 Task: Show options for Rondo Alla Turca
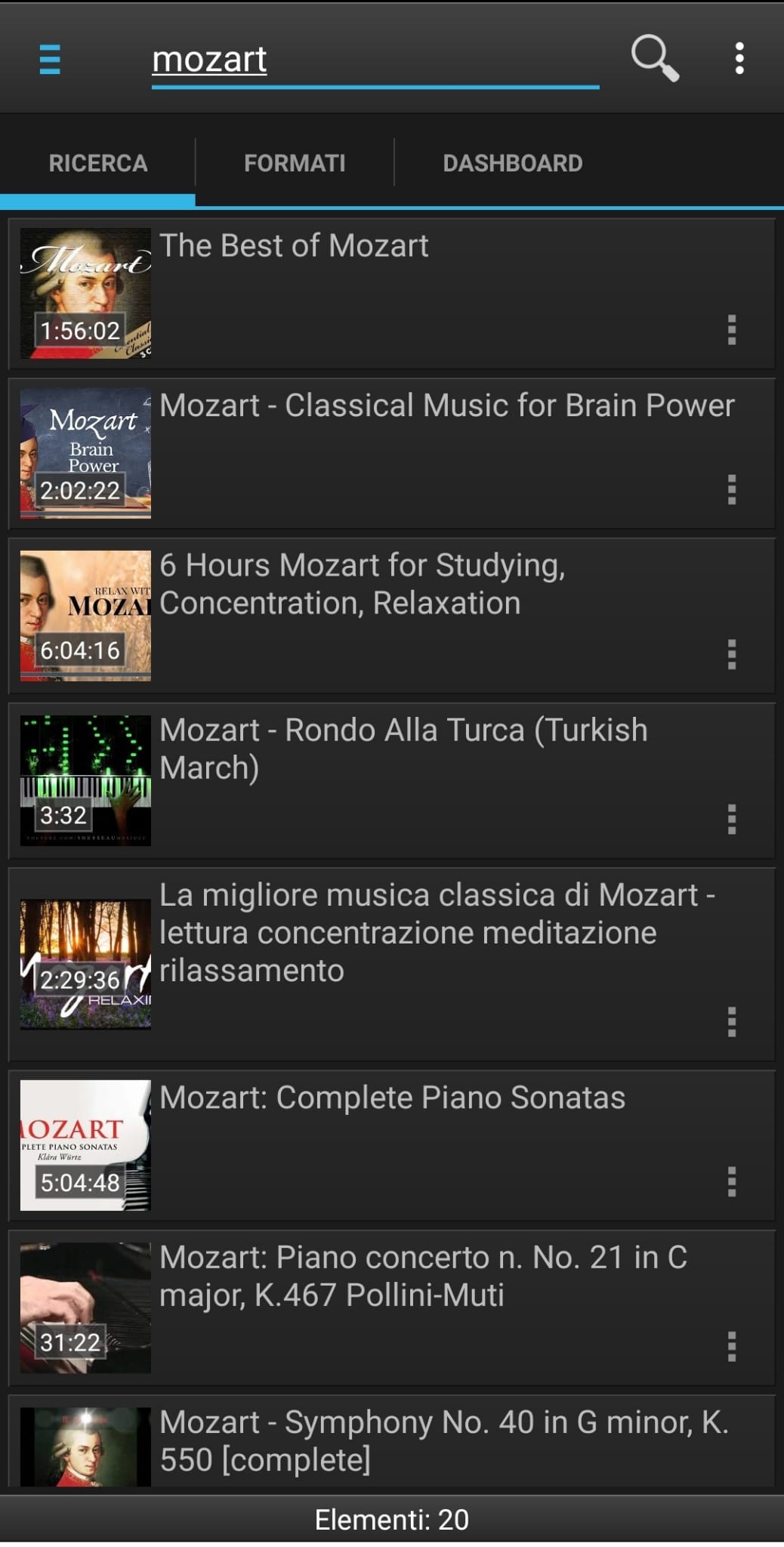tap(731, 819)
